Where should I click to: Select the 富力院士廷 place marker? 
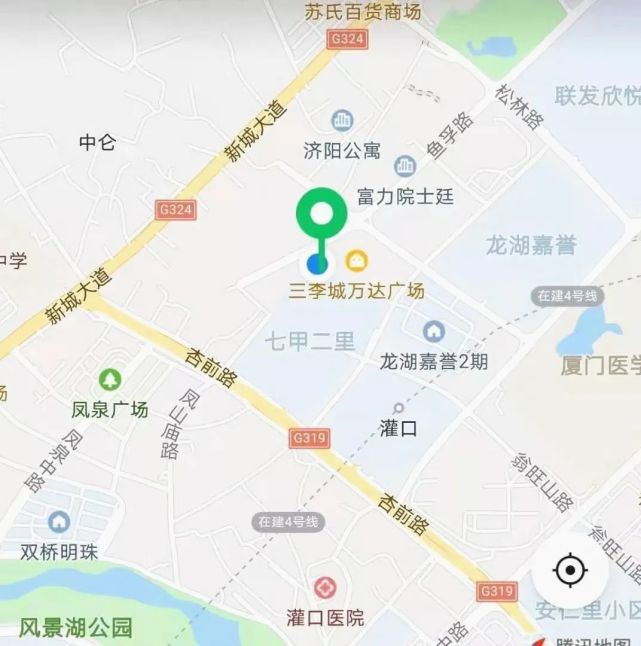(x=405, y=167)
